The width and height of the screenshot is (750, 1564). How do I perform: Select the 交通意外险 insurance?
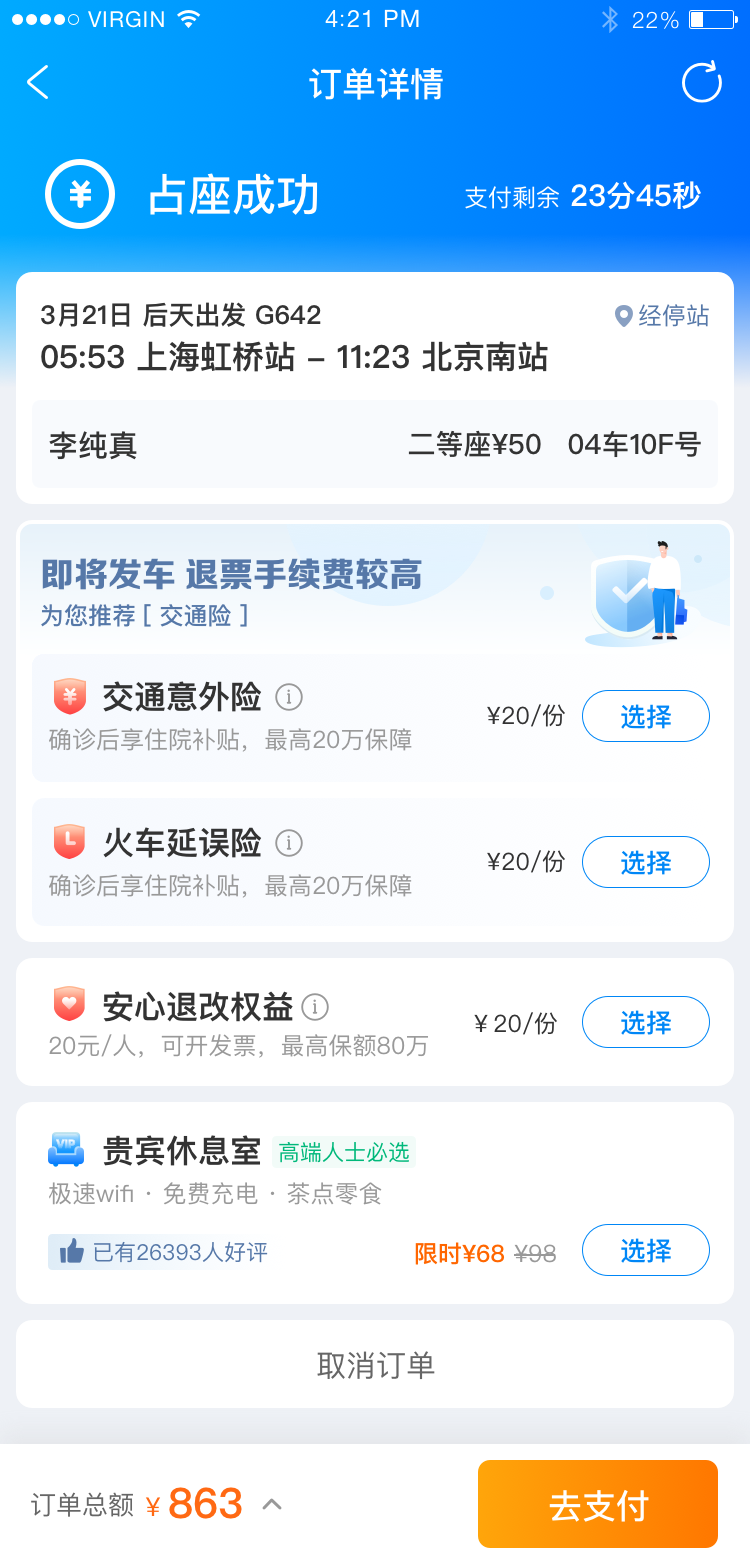pyautogui.click(x=645, y=717)
